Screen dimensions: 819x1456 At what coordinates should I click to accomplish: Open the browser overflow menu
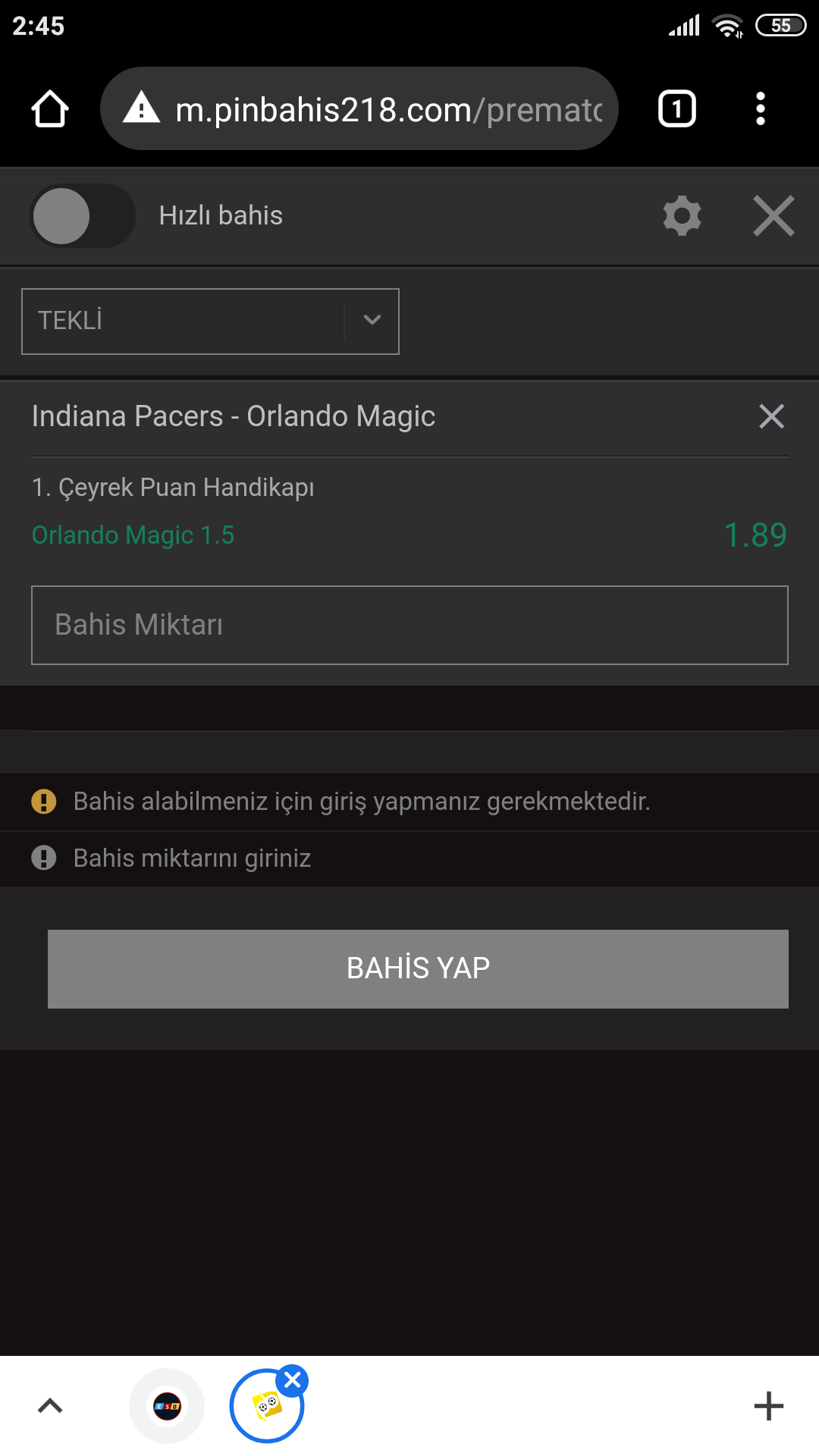761,108
